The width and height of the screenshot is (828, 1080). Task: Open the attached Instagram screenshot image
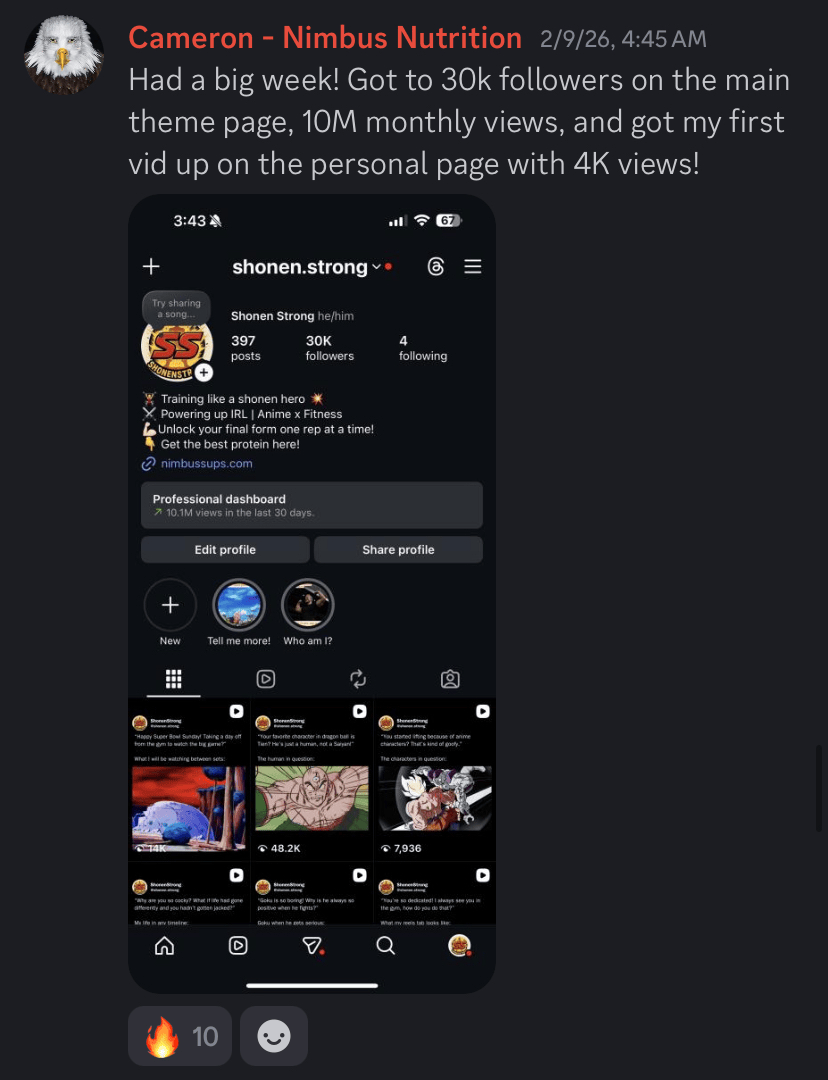[x=312, y=594]
